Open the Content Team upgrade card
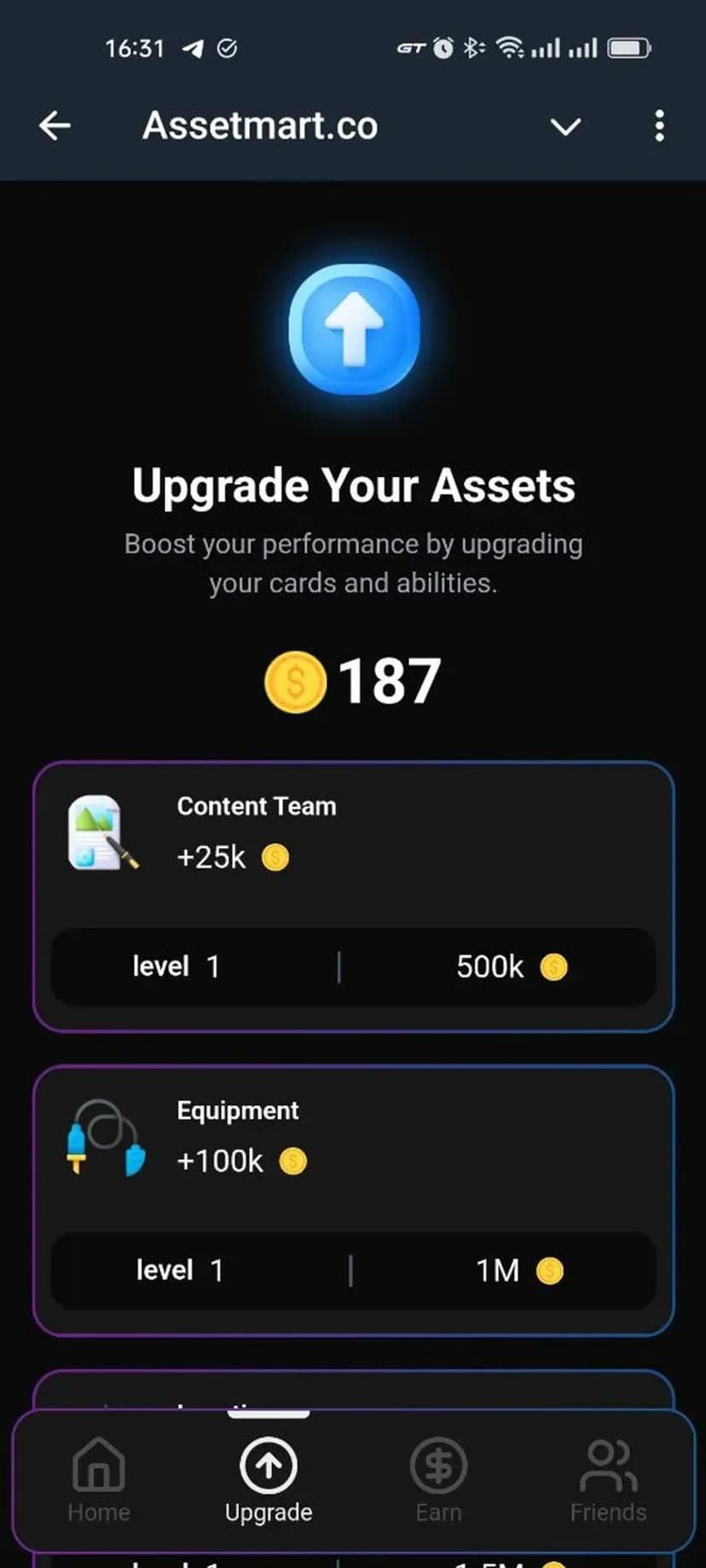Screen dimensions: 706x1568 353,895
